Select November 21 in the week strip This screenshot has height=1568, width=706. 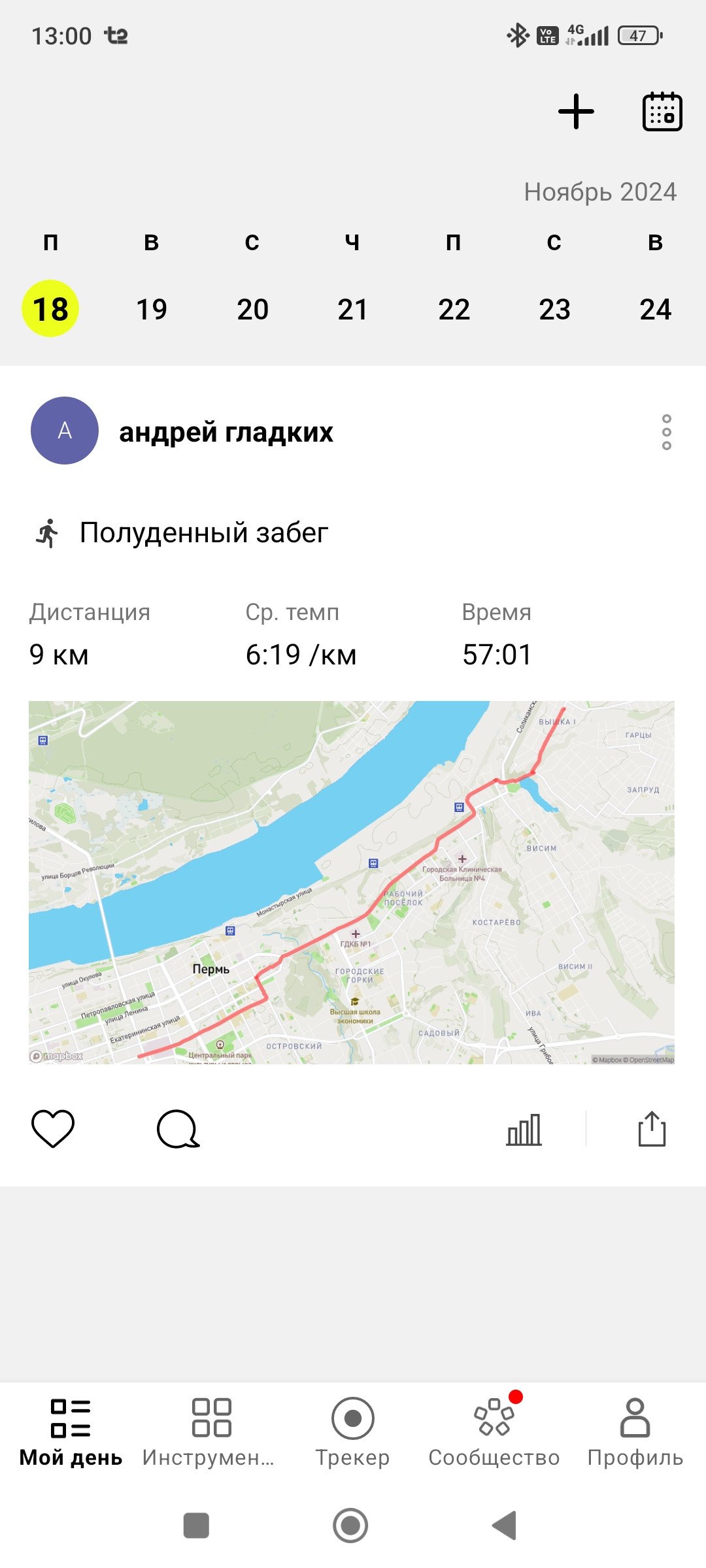(352, 309)
